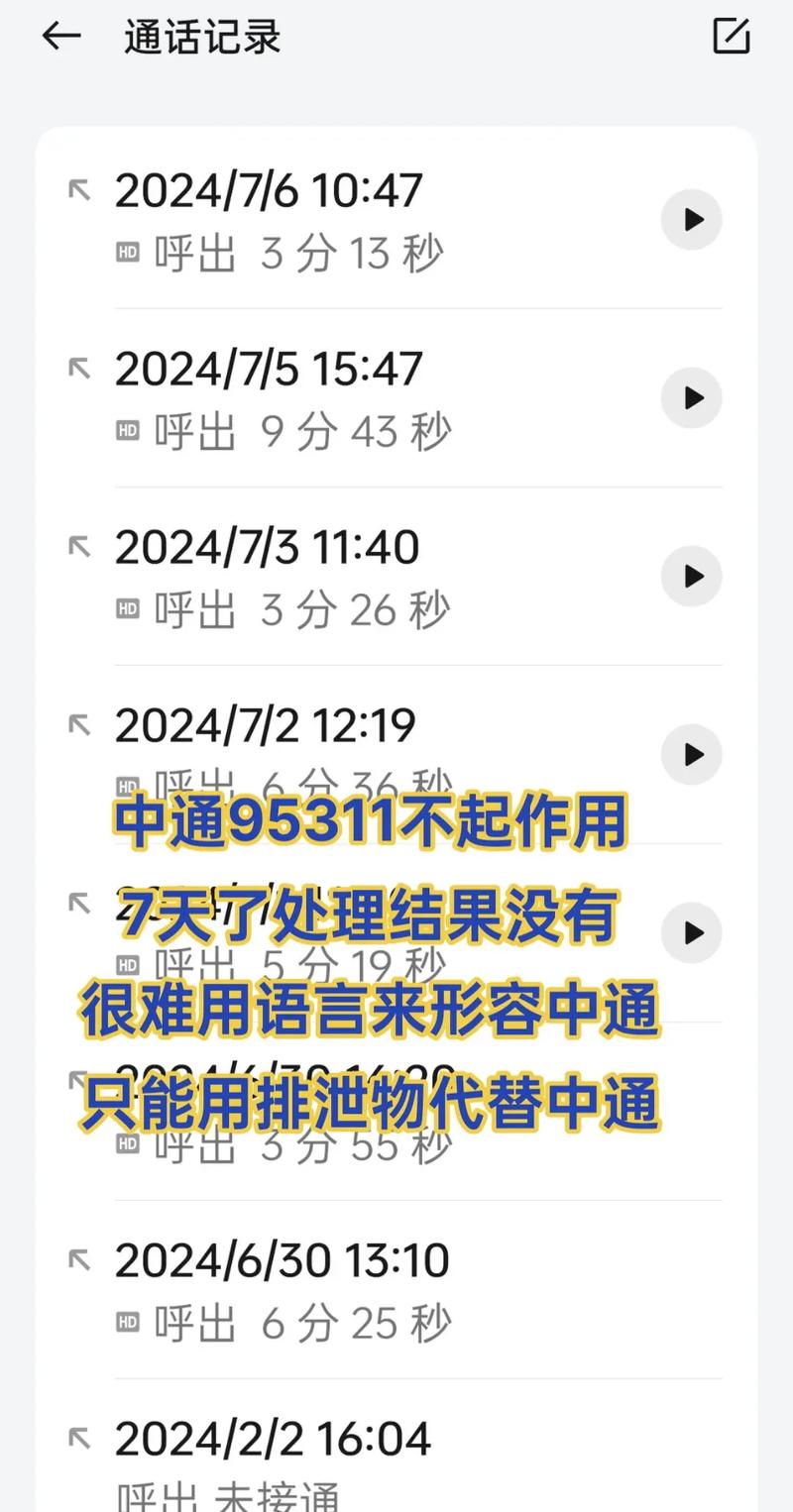Play the recording for the 2024/7/3 call
Image resolution: width=793 pixels, height=1512 pixels.
coord(691,576)
